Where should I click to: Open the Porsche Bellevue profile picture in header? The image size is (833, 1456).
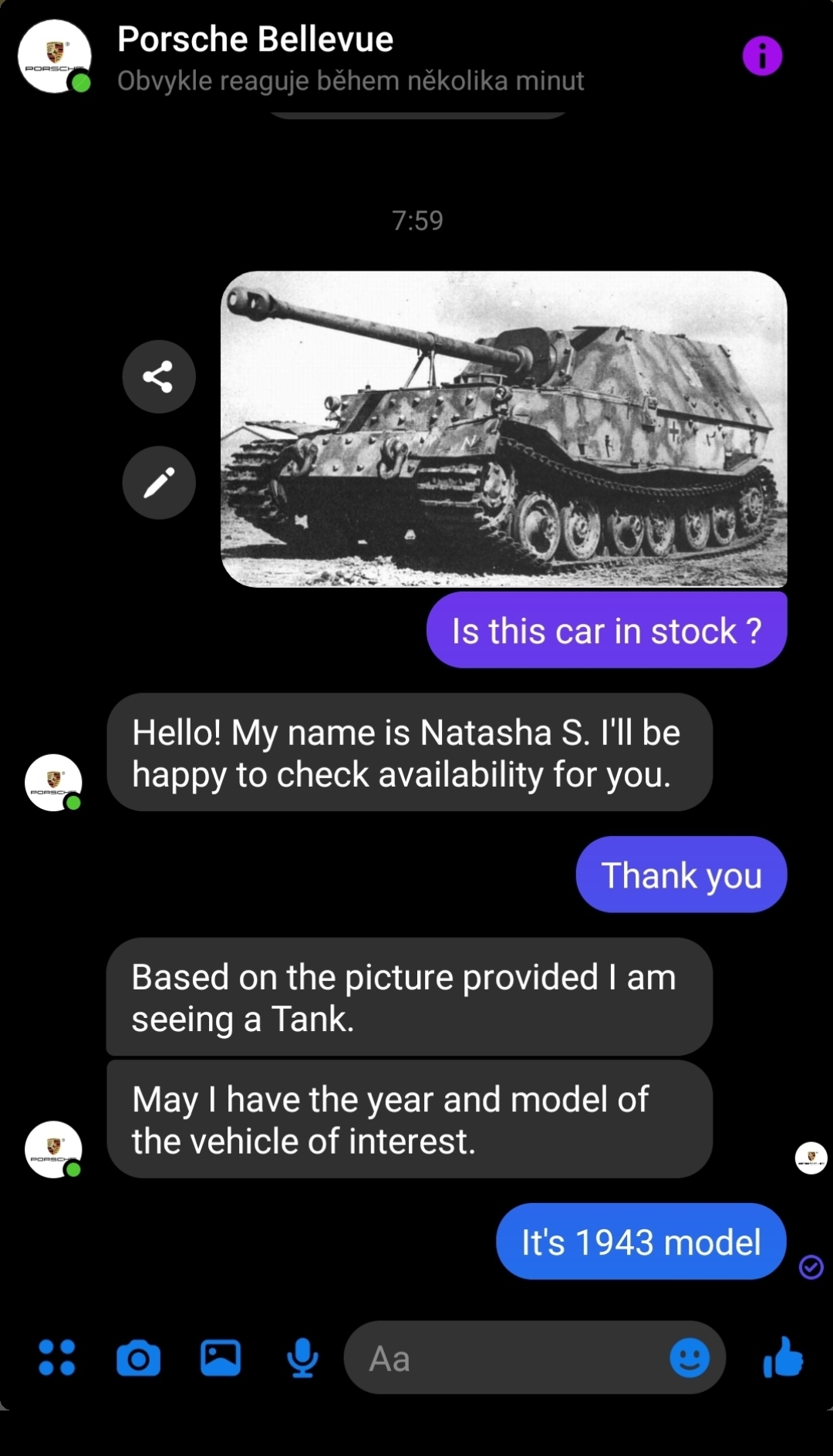[x=55, y=56]
